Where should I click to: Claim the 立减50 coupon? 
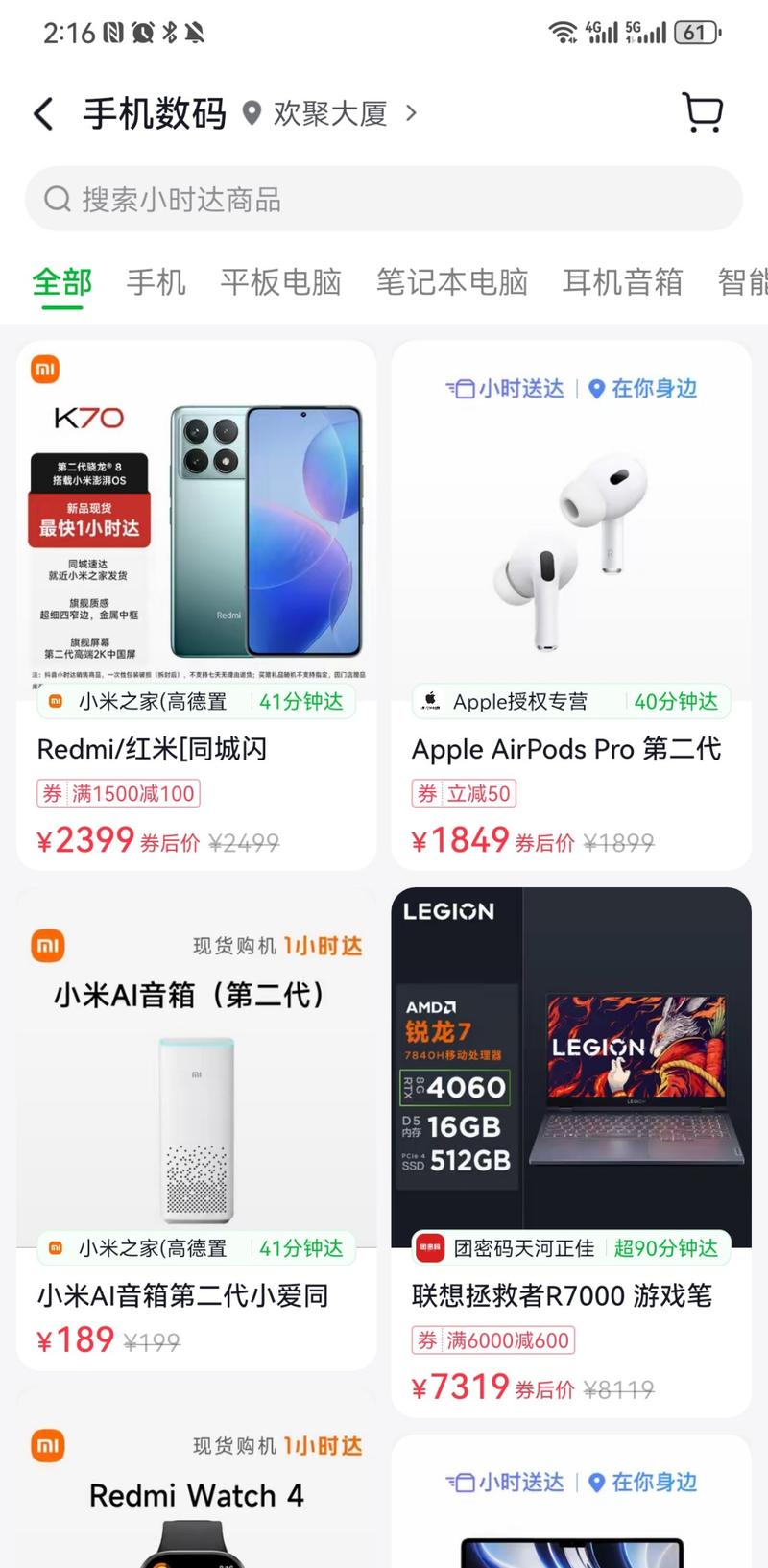point(465,793)
